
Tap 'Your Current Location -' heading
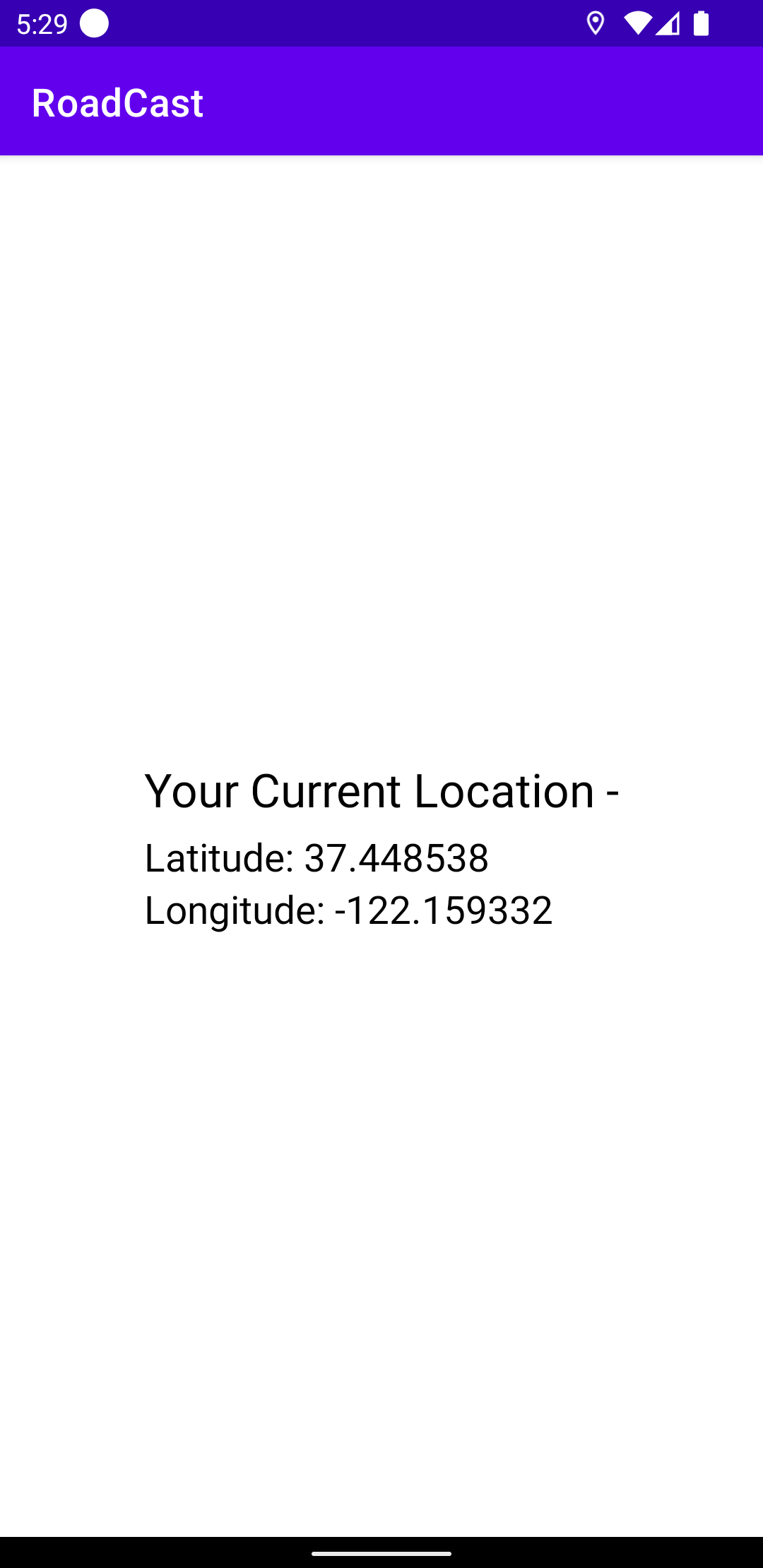pos(381,791)
